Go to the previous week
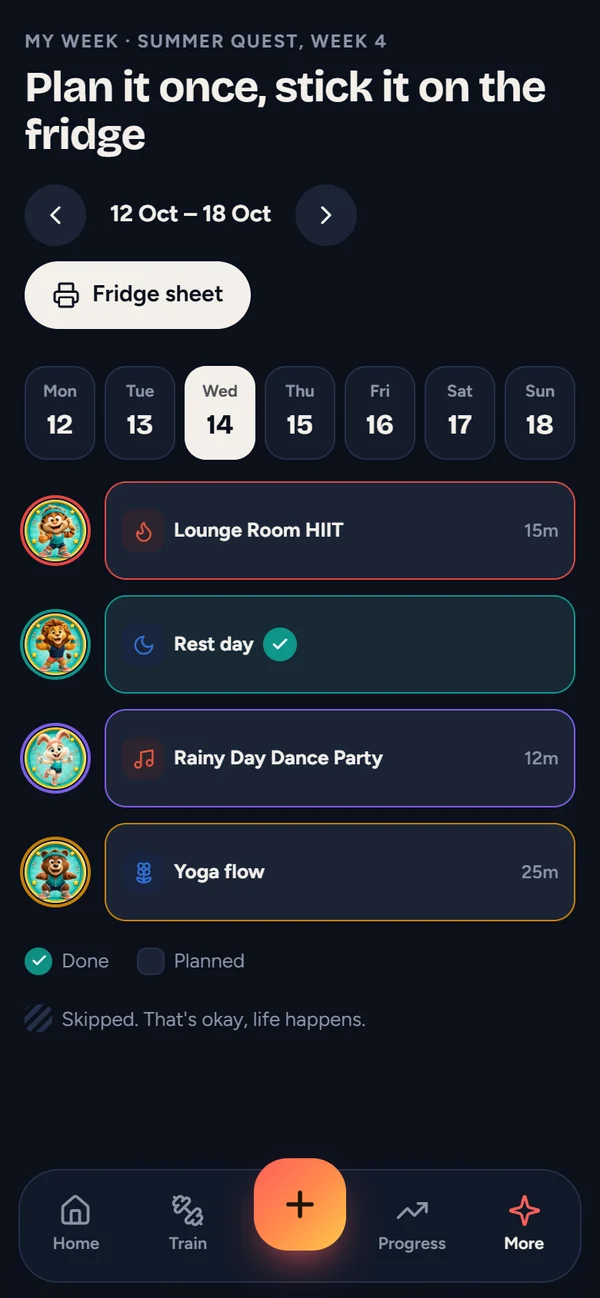The image size is (600, 1298). (55, 215)
